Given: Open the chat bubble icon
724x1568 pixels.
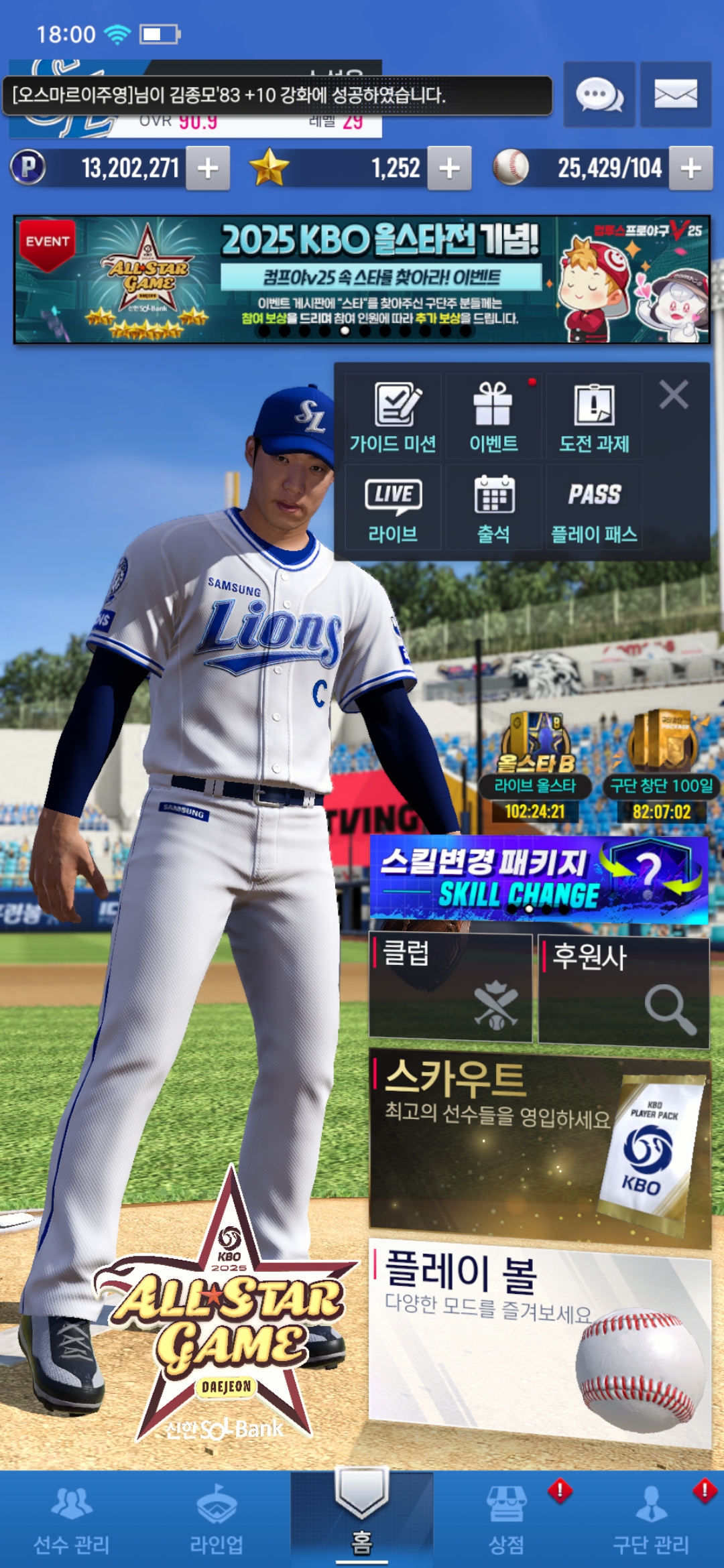Looking at the screenshot, I should 599,94.
